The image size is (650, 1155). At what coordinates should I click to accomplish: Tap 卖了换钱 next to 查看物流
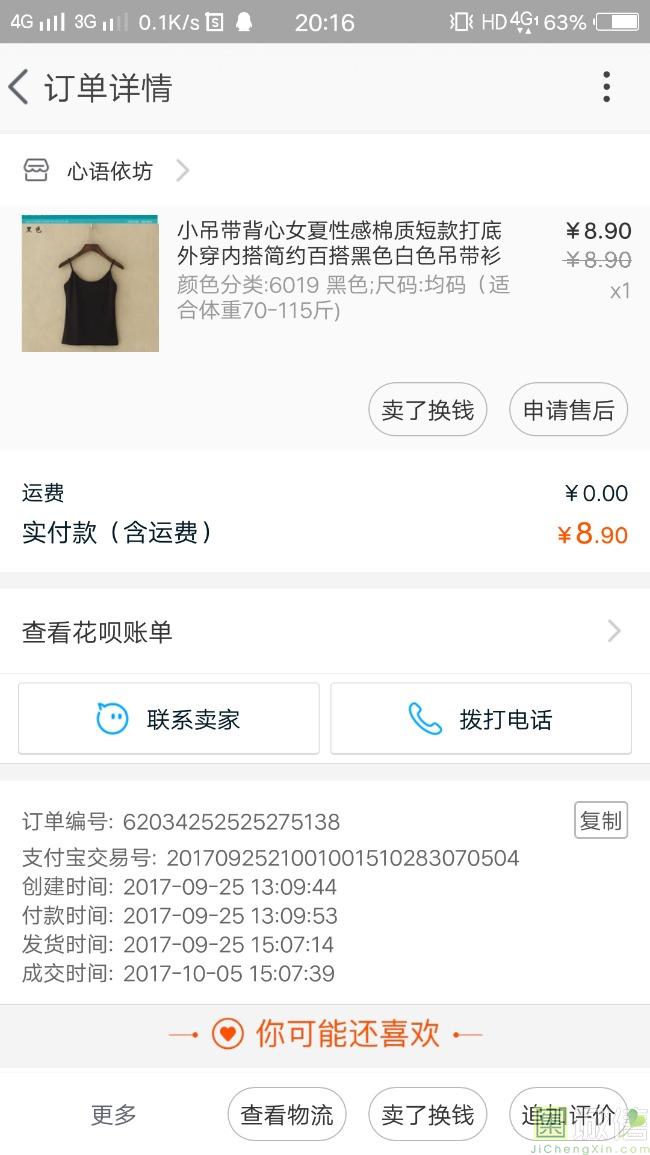coord(427,1114)
